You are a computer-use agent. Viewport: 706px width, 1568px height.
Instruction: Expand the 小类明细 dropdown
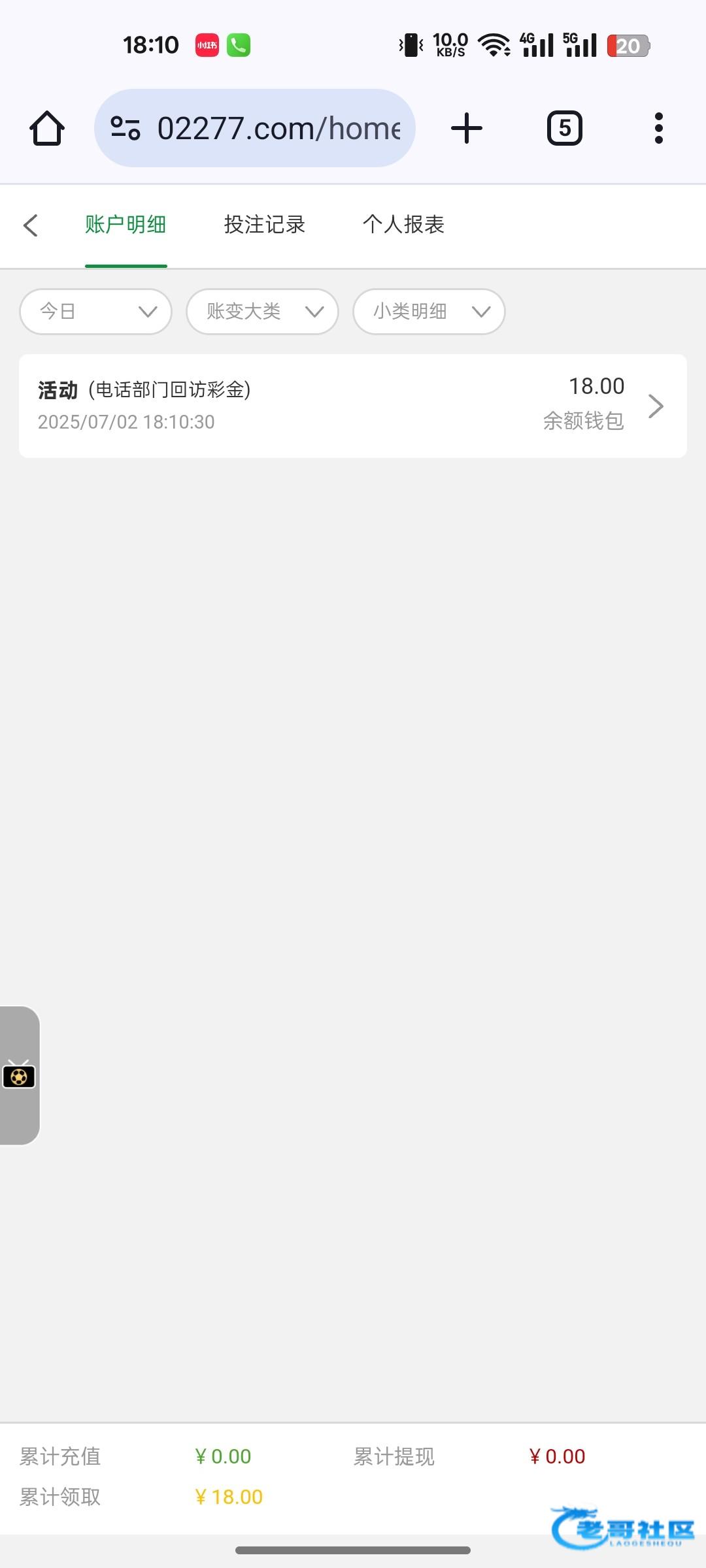click(x=429, y=312)
